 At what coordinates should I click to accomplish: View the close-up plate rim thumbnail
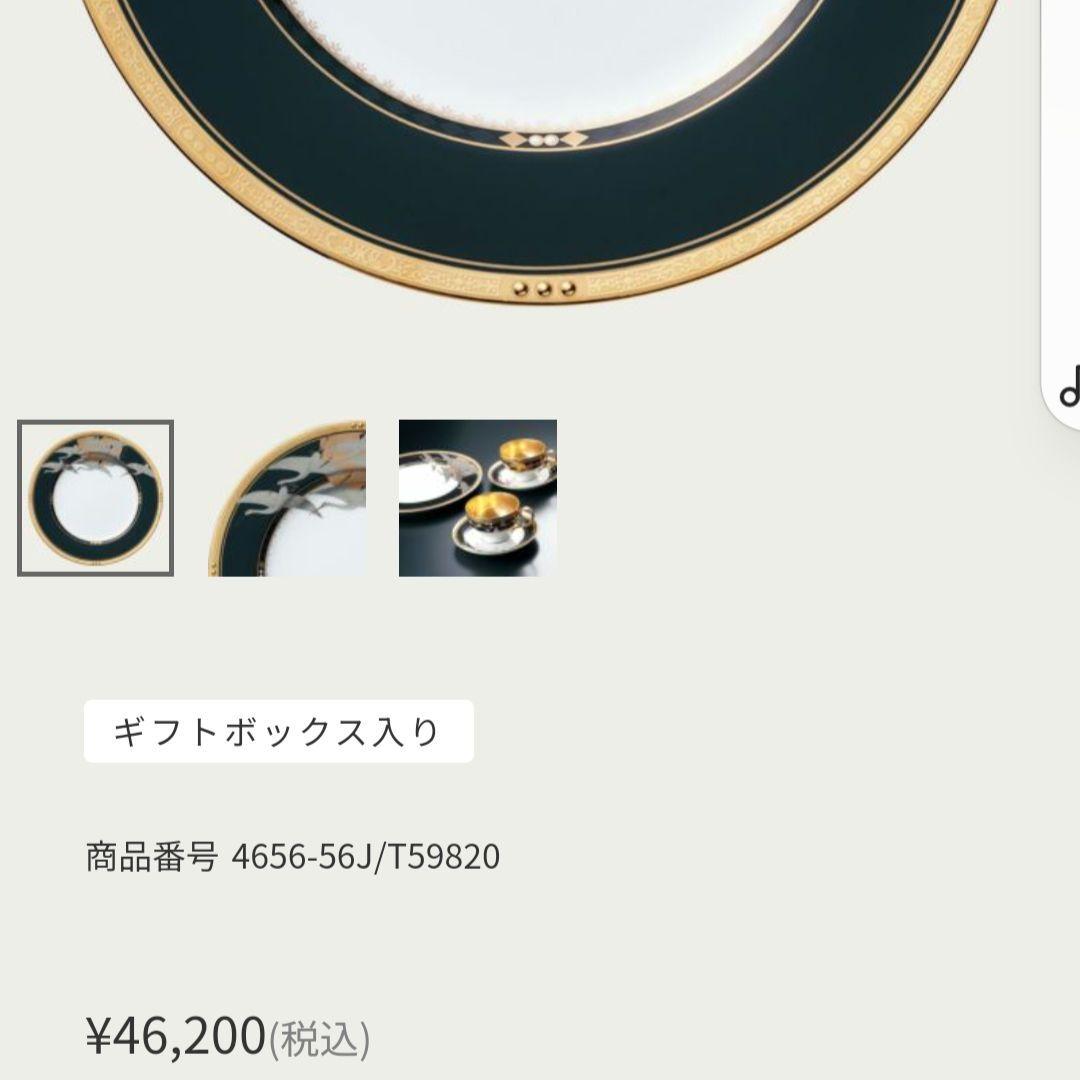click(287, 498)
